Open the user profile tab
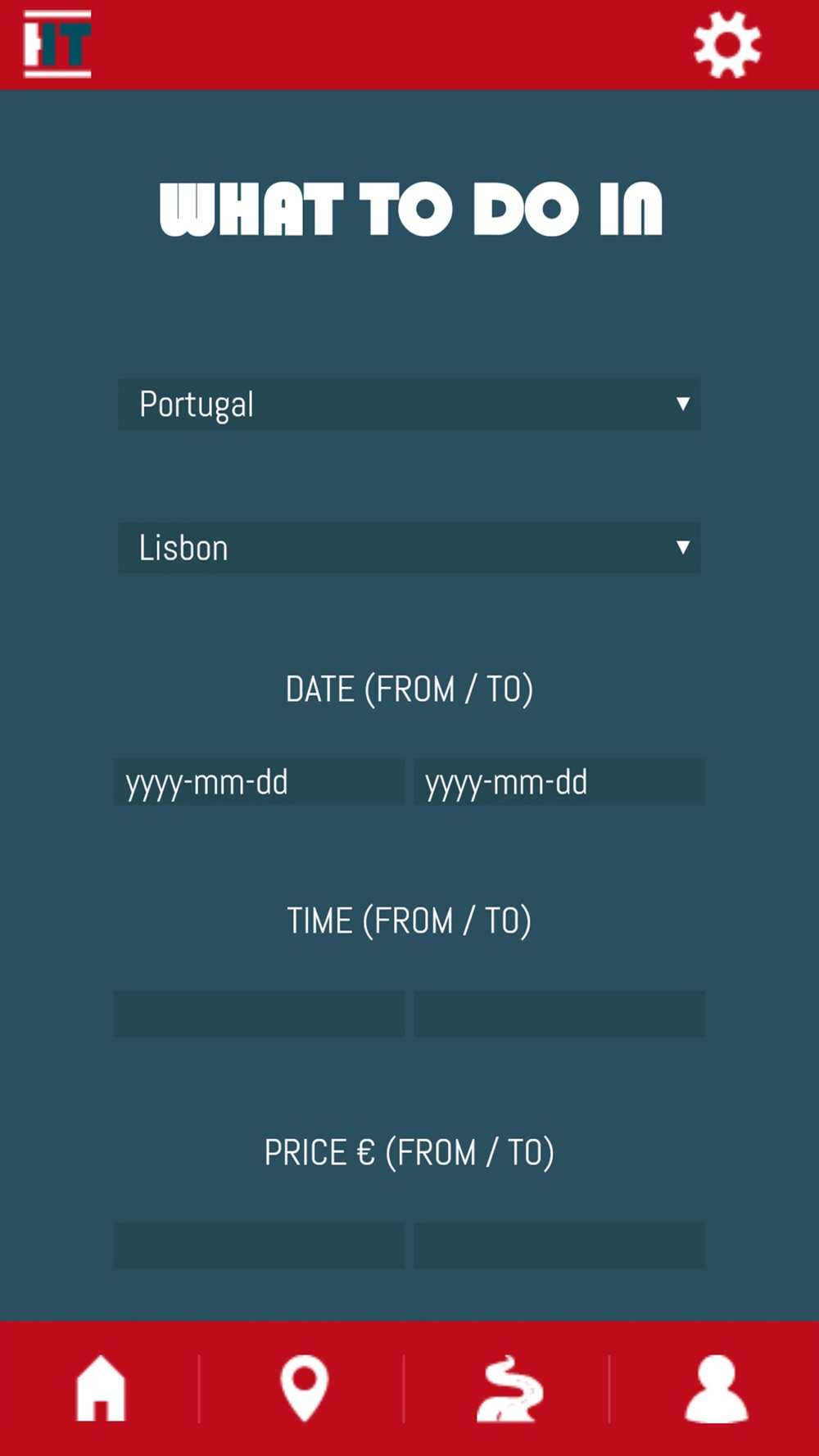Screen dimensions: 819x1456 click(716, 1388)
